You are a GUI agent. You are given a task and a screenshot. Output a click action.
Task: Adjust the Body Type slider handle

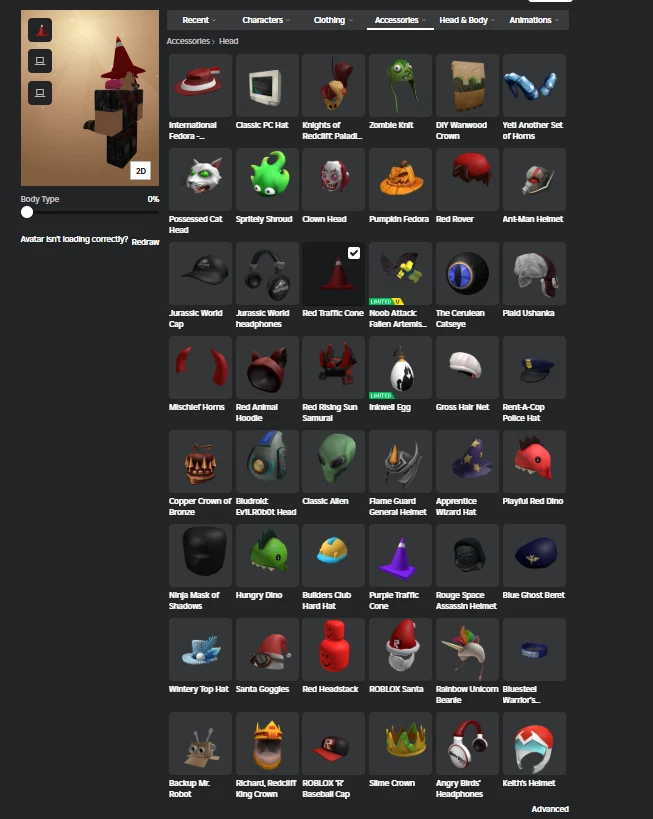pyautogui.click(x=27, y=212)
